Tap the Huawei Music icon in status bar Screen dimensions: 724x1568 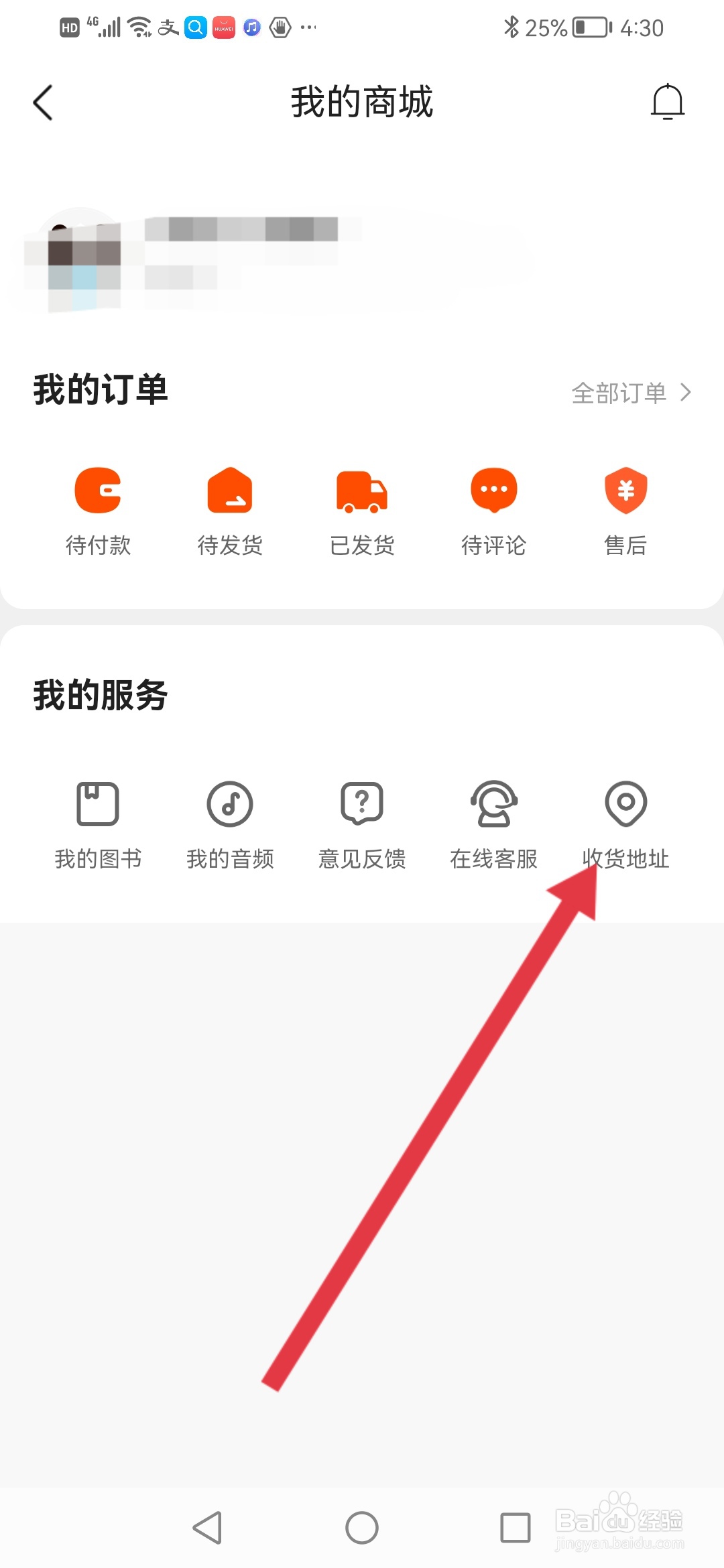click(251, 27)
